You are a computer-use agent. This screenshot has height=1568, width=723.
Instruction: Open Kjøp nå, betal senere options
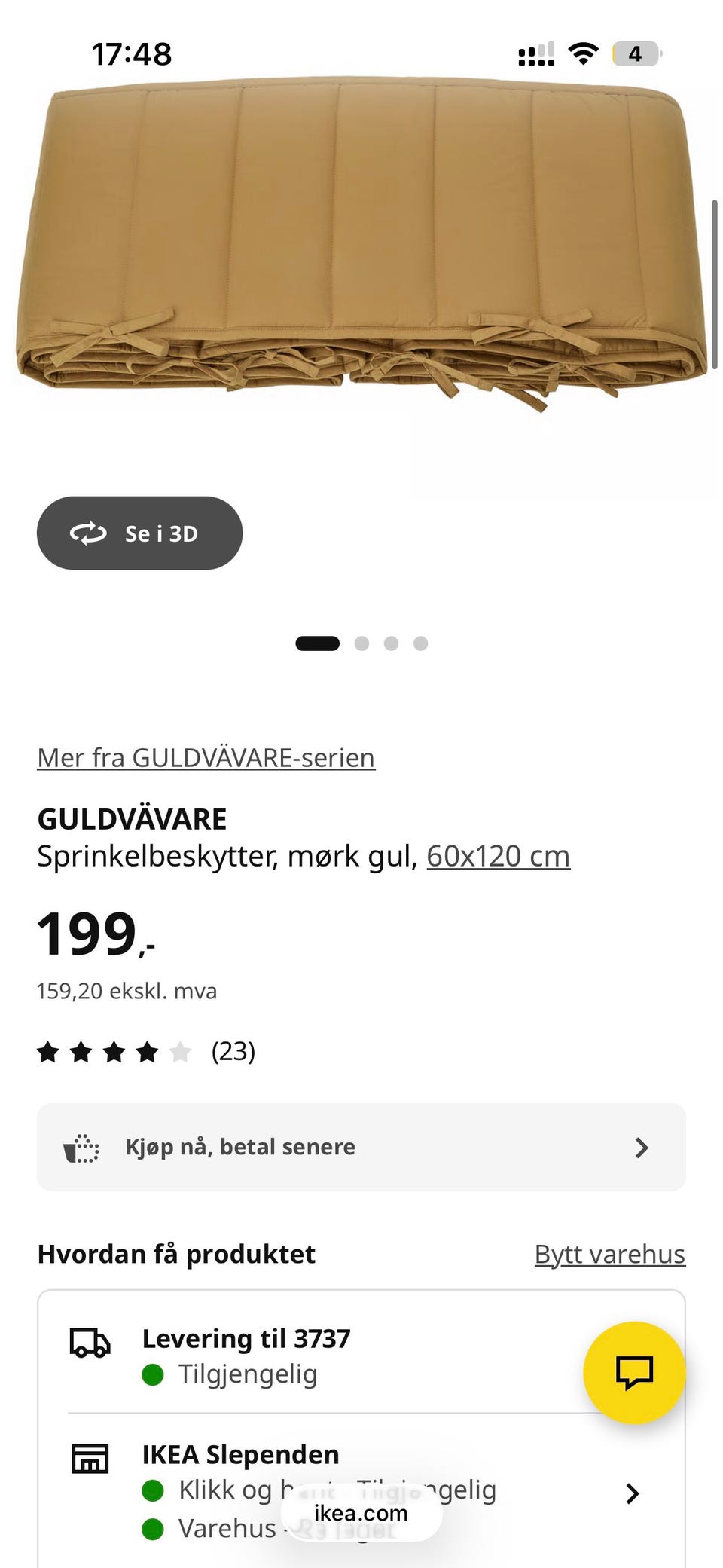click(361, 1147)
